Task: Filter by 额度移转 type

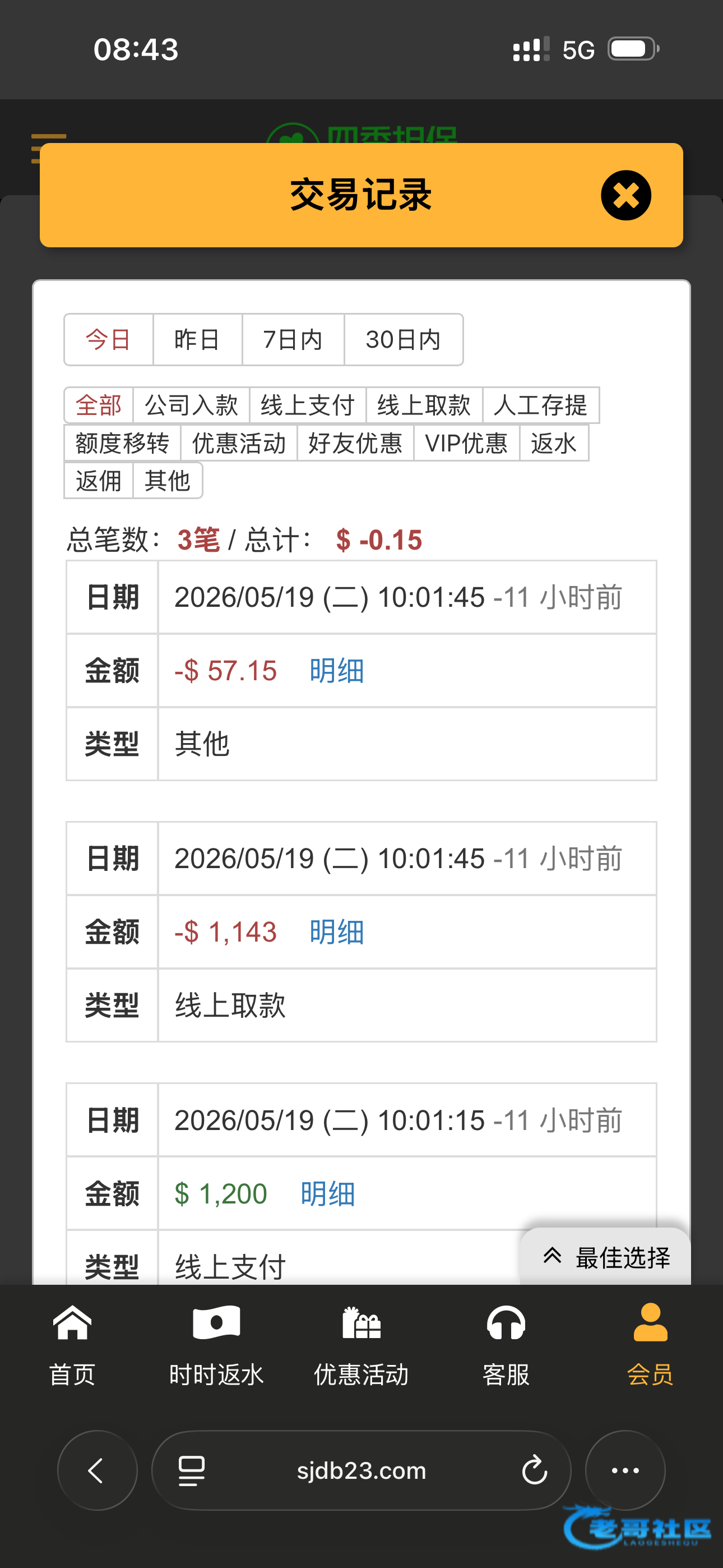Action: tap(122, 443)
